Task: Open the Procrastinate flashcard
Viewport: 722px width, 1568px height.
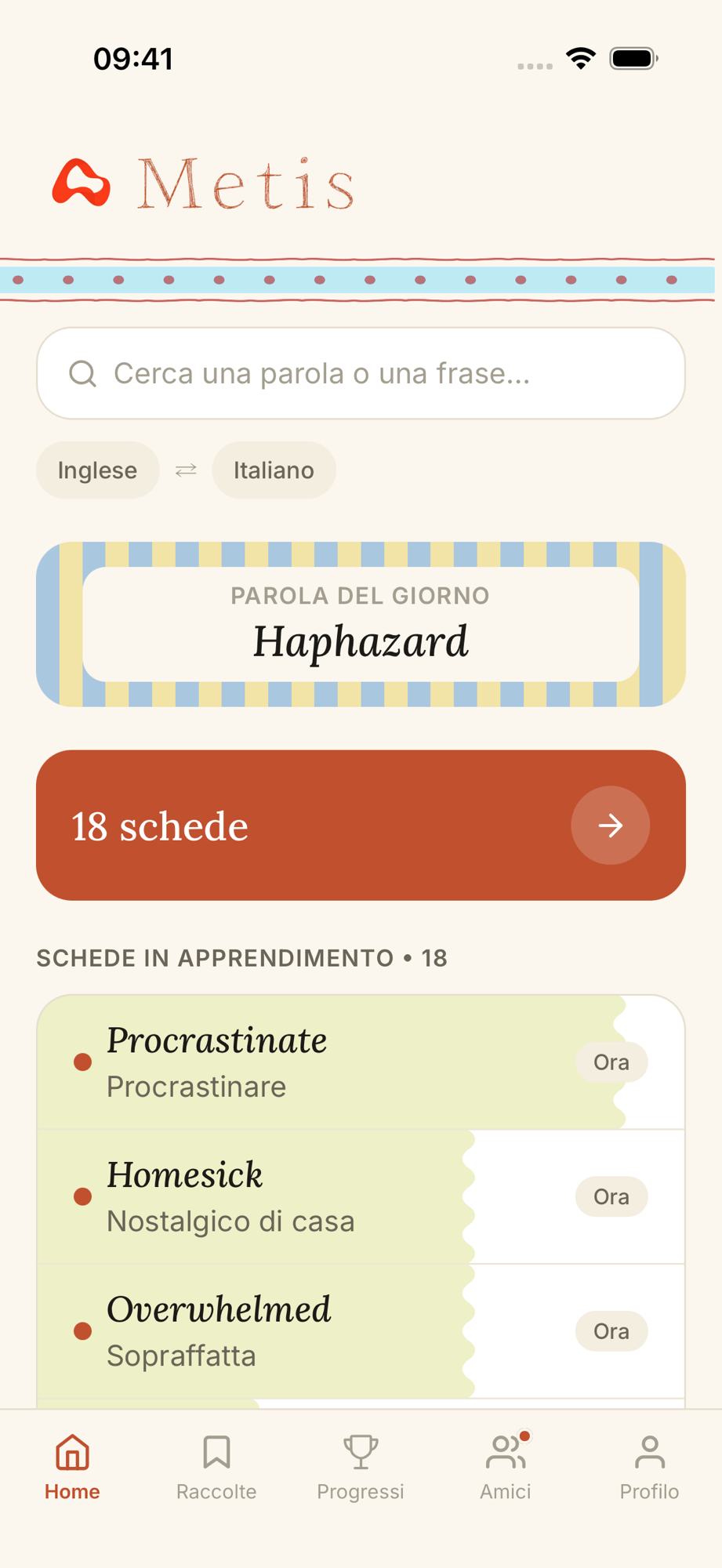Action: (361, 1062)
